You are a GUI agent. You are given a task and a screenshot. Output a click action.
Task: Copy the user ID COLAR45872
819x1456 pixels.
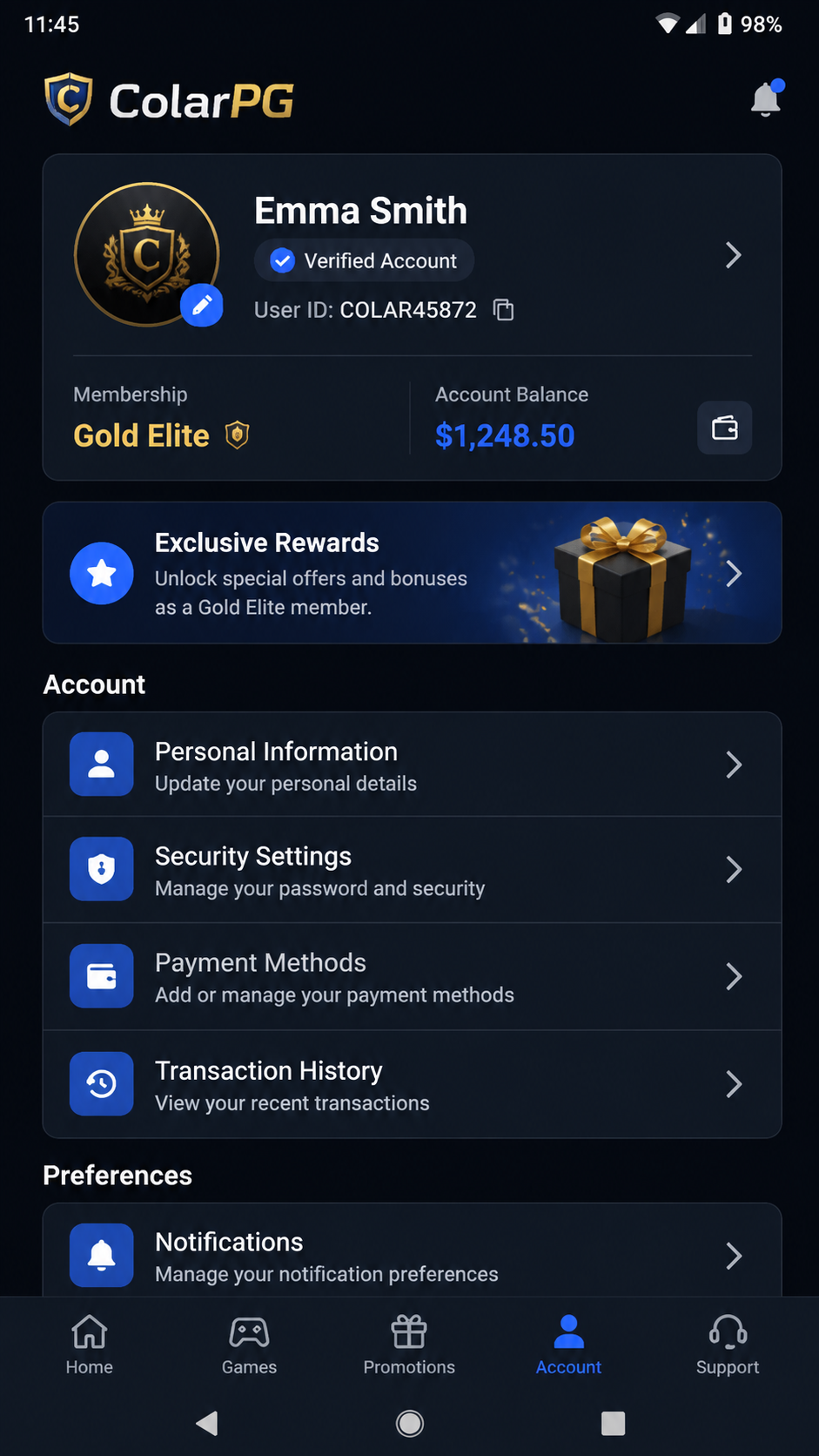pos(504,310)
